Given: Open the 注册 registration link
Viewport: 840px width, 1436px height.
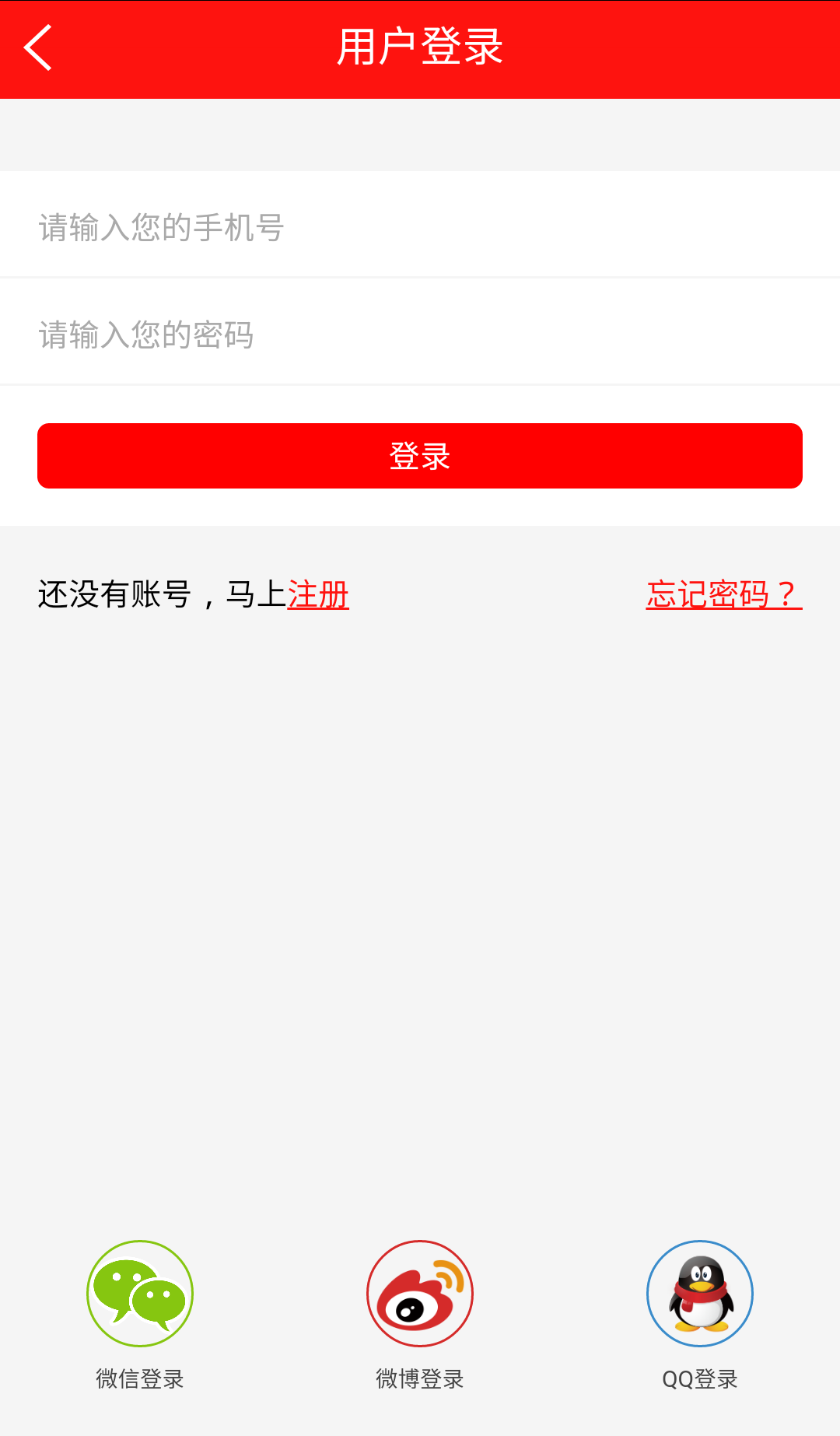Looking at the screenshot, I should [318, 594].
